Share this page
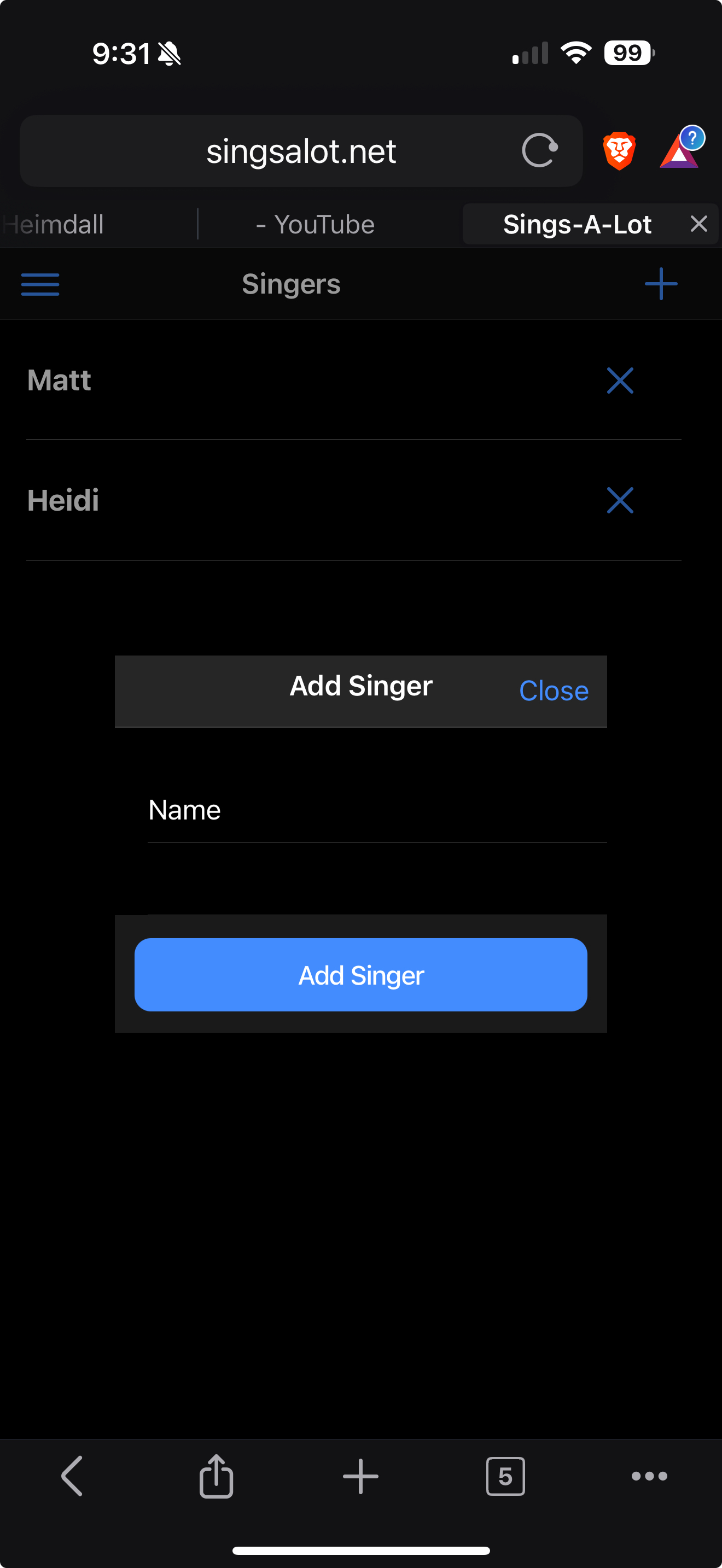 pyautogui.click(x=216, y=1476)
